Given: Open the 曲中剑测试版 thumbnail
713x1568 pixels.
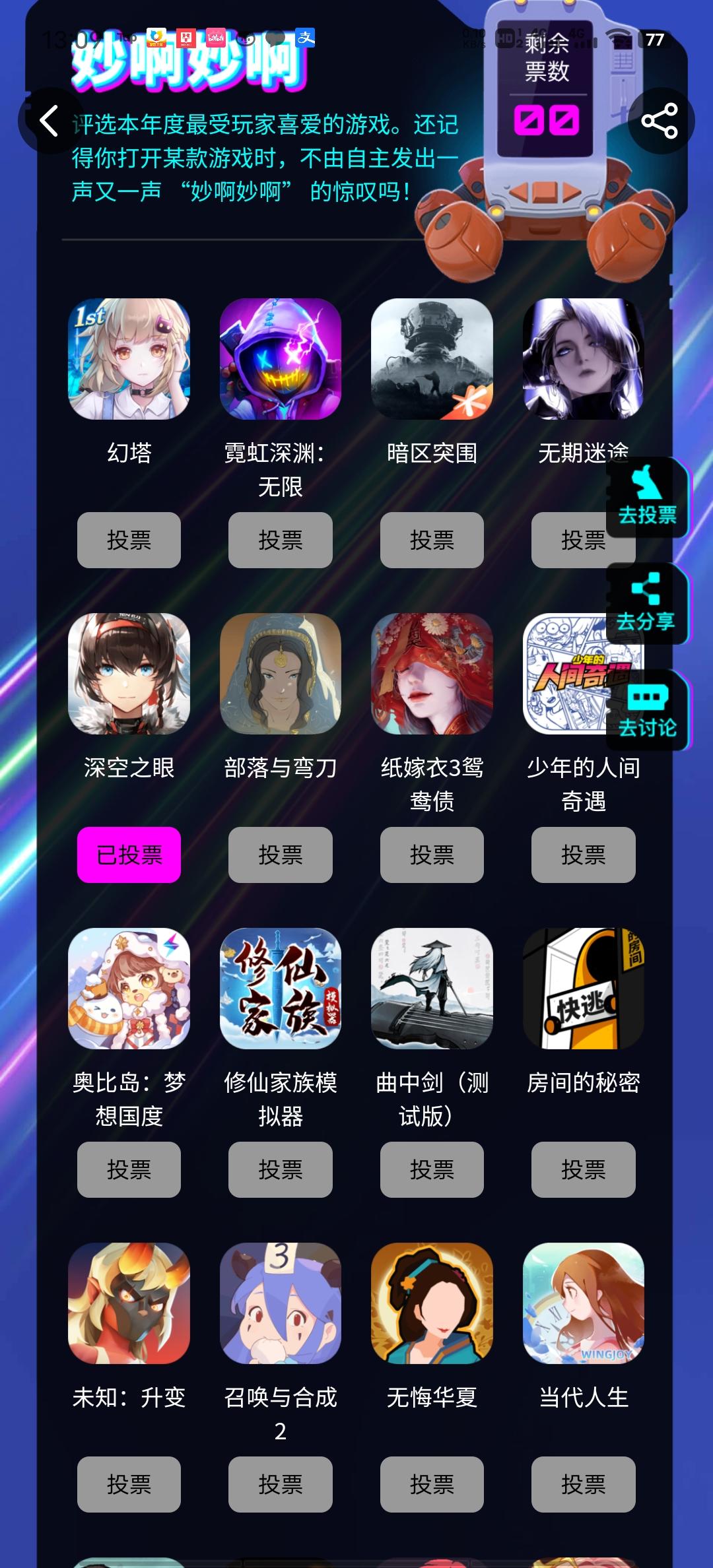Looking at the screenshot, I should tap(432, 988).
